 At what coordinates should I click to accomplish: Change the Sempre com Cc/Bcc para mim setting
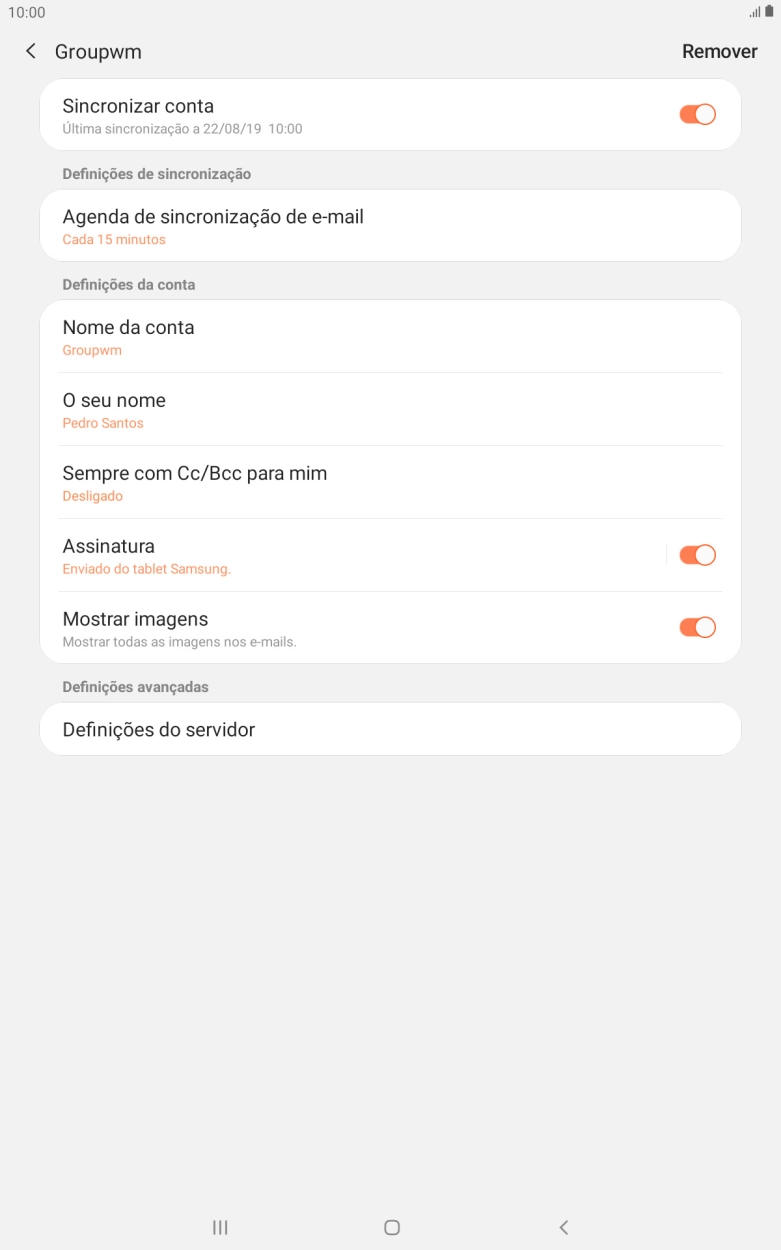pos(390,482)
